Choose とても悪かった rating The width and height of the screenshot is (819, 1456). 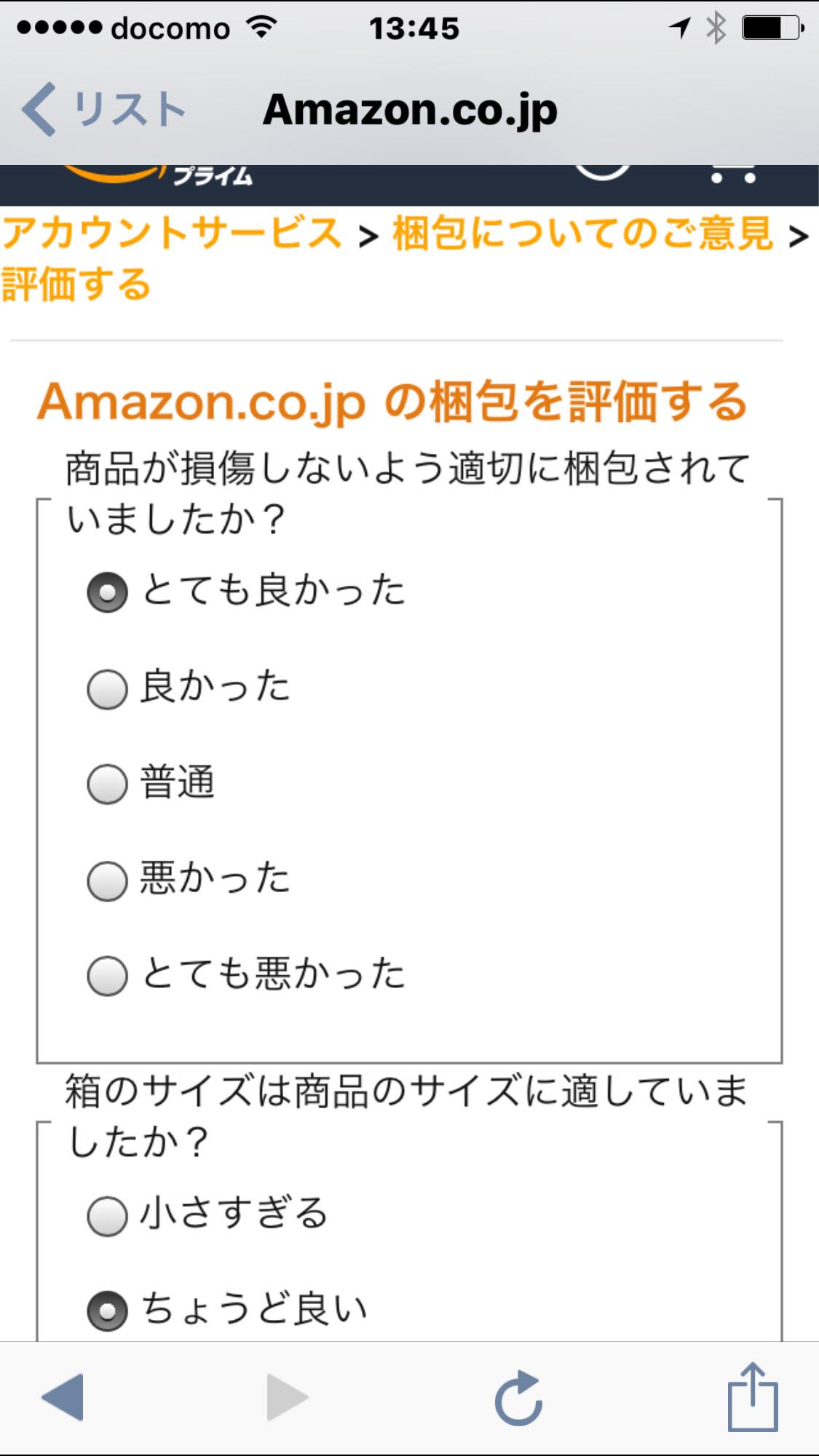tap(108, 975)
